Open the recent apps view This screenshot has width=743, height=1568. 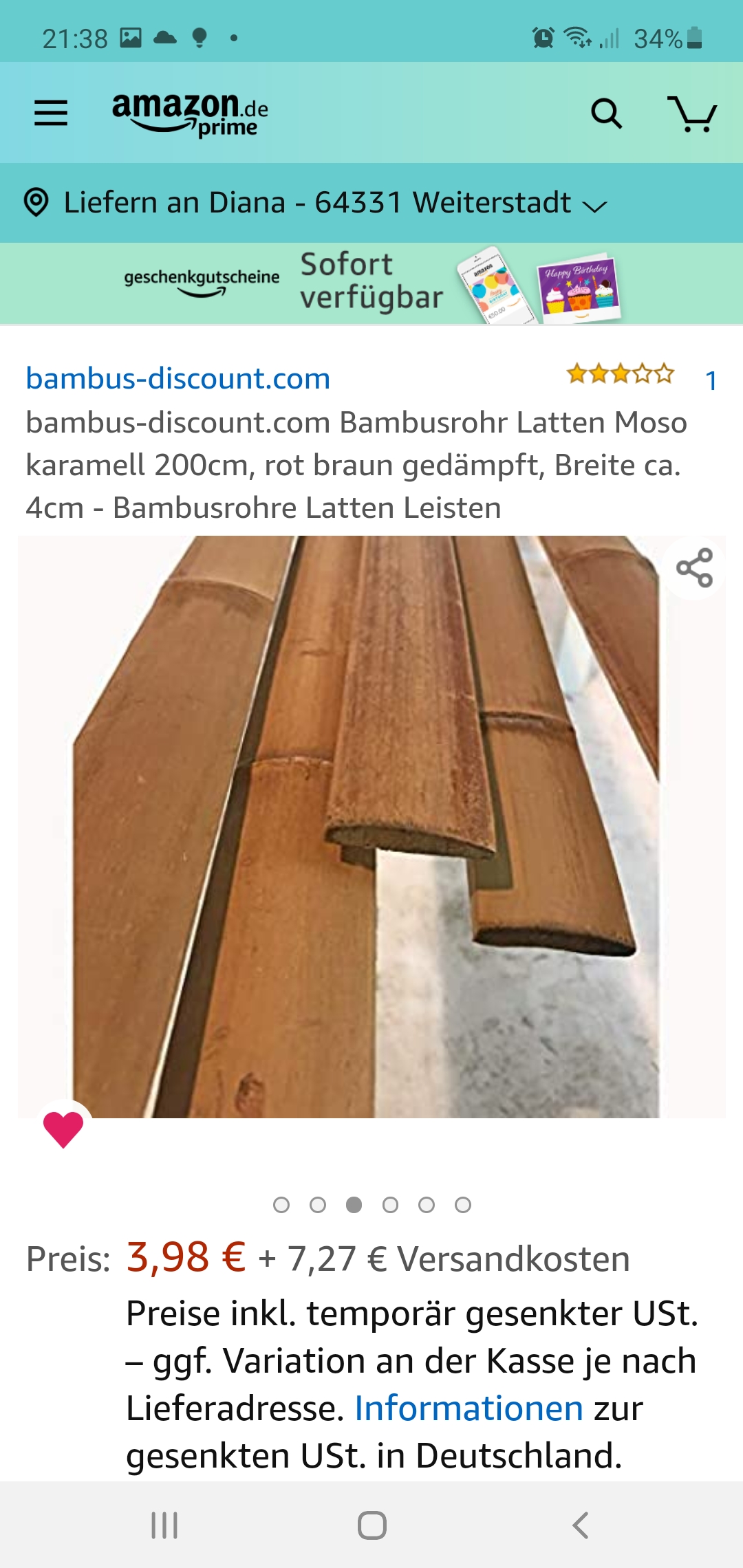(x=164, y=1525)
